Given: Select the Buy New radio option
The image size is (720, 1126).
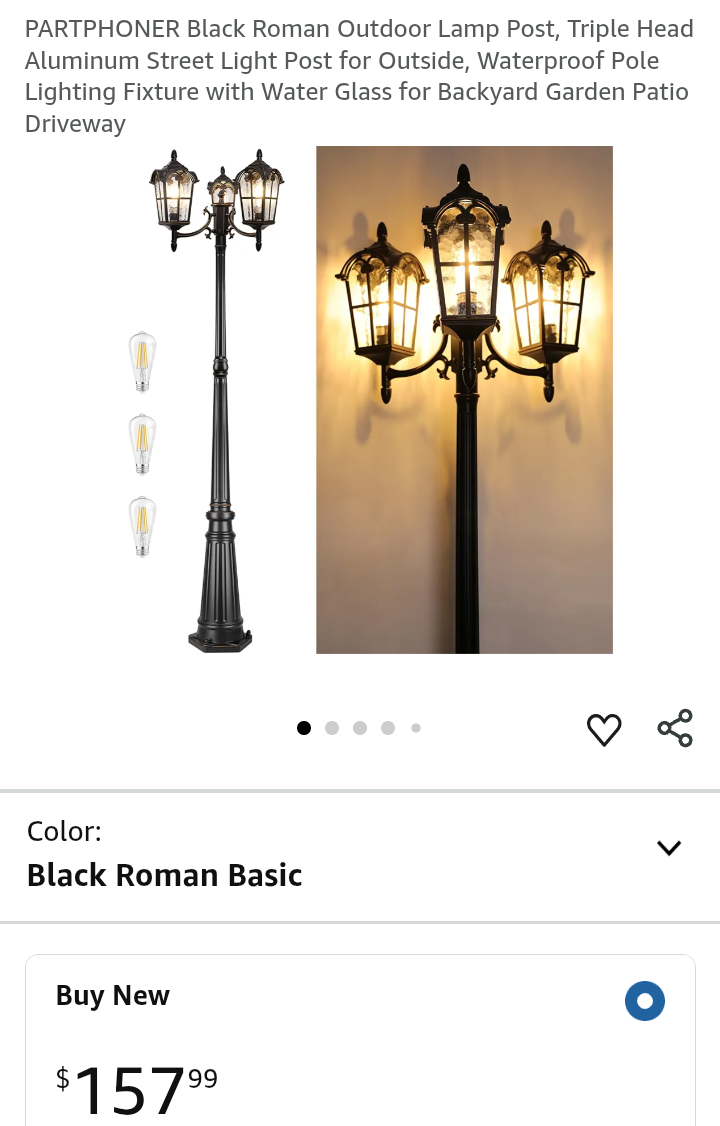Looking at the screenshot, I should (645, 1001).
